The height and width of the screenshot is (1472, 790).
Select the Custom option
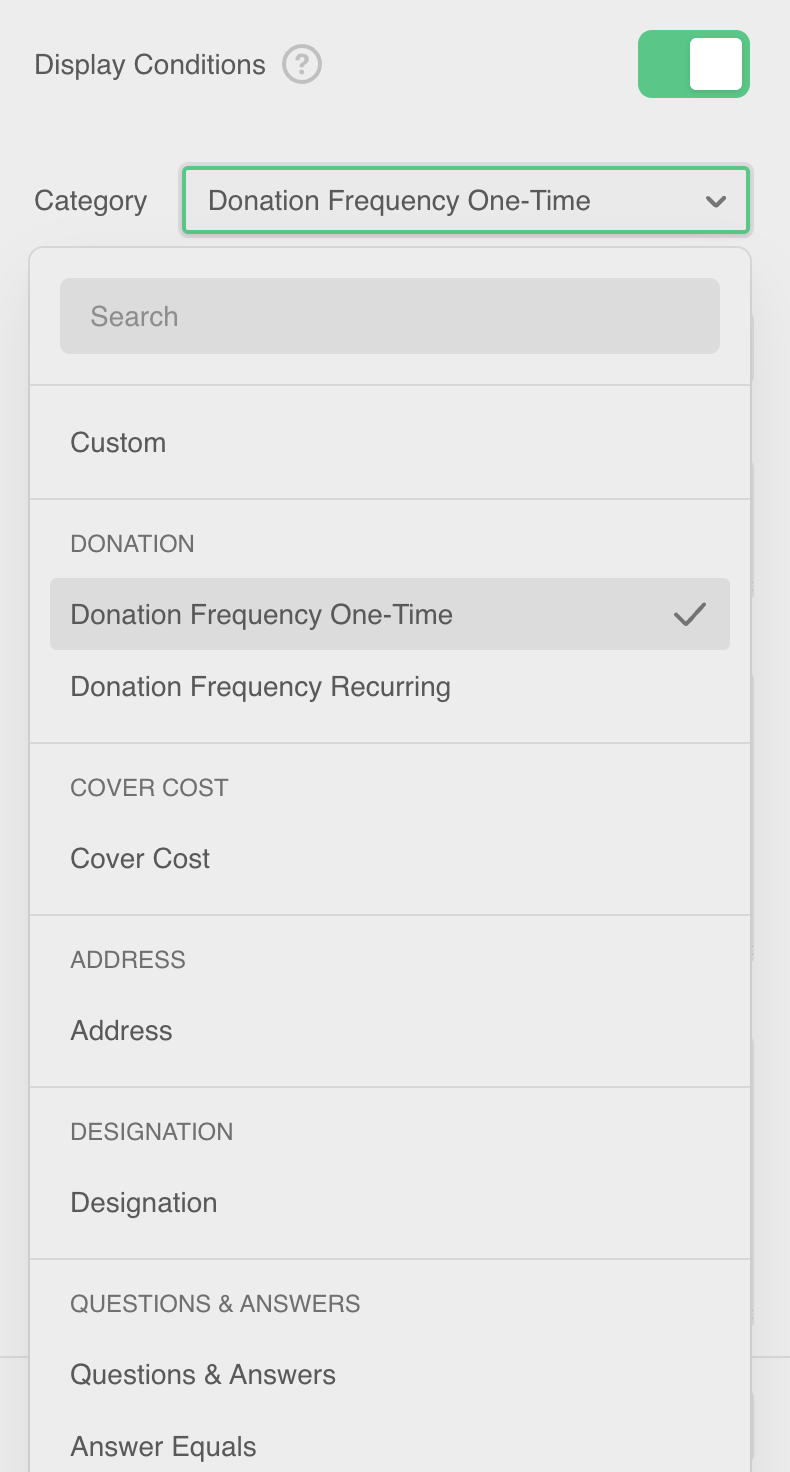[x=118, y=442]
